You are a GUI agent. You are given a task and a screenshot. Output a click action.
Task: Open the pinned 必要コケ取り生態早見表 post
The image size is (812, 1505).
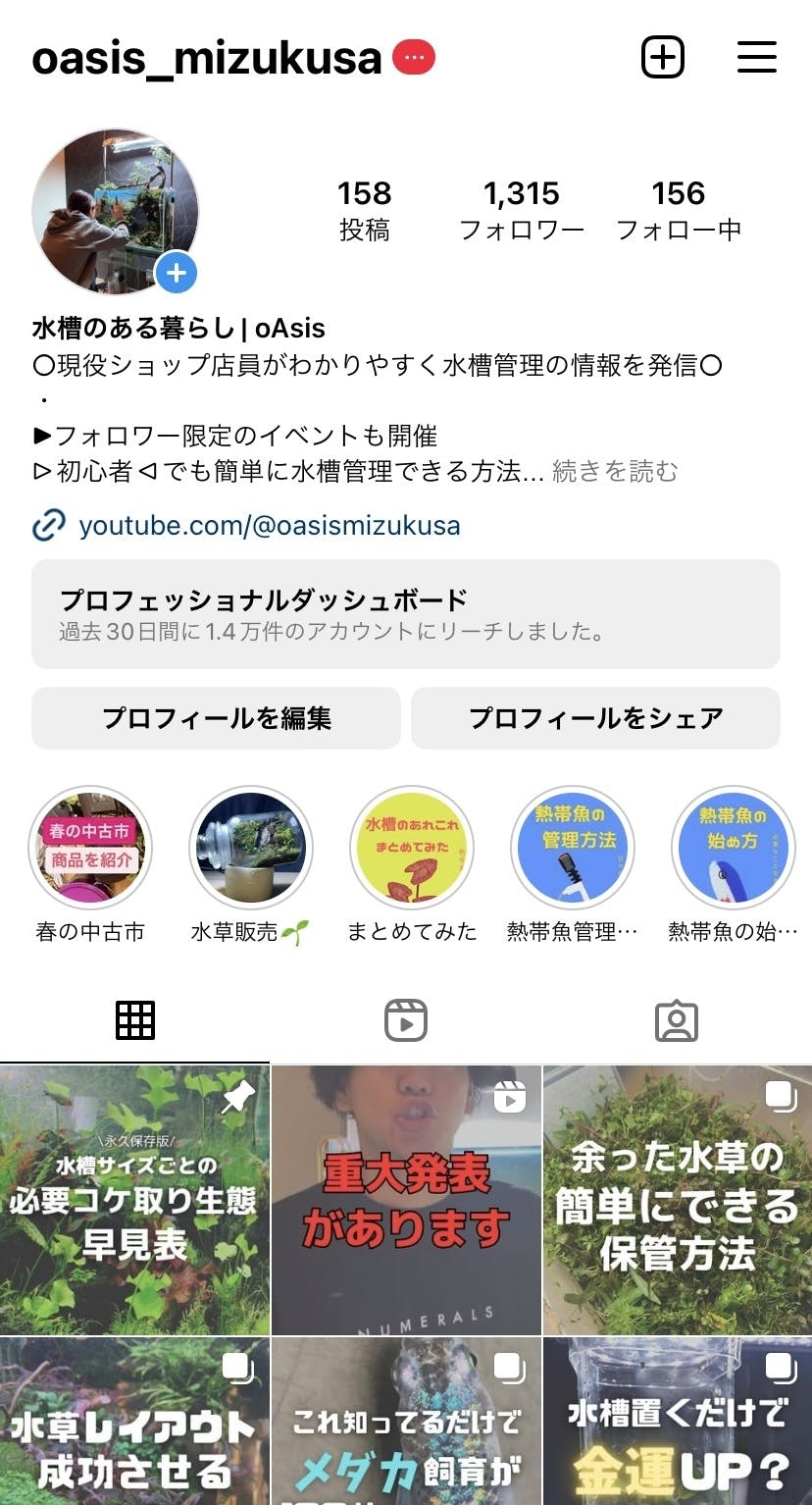click(x=134, y=1201)
